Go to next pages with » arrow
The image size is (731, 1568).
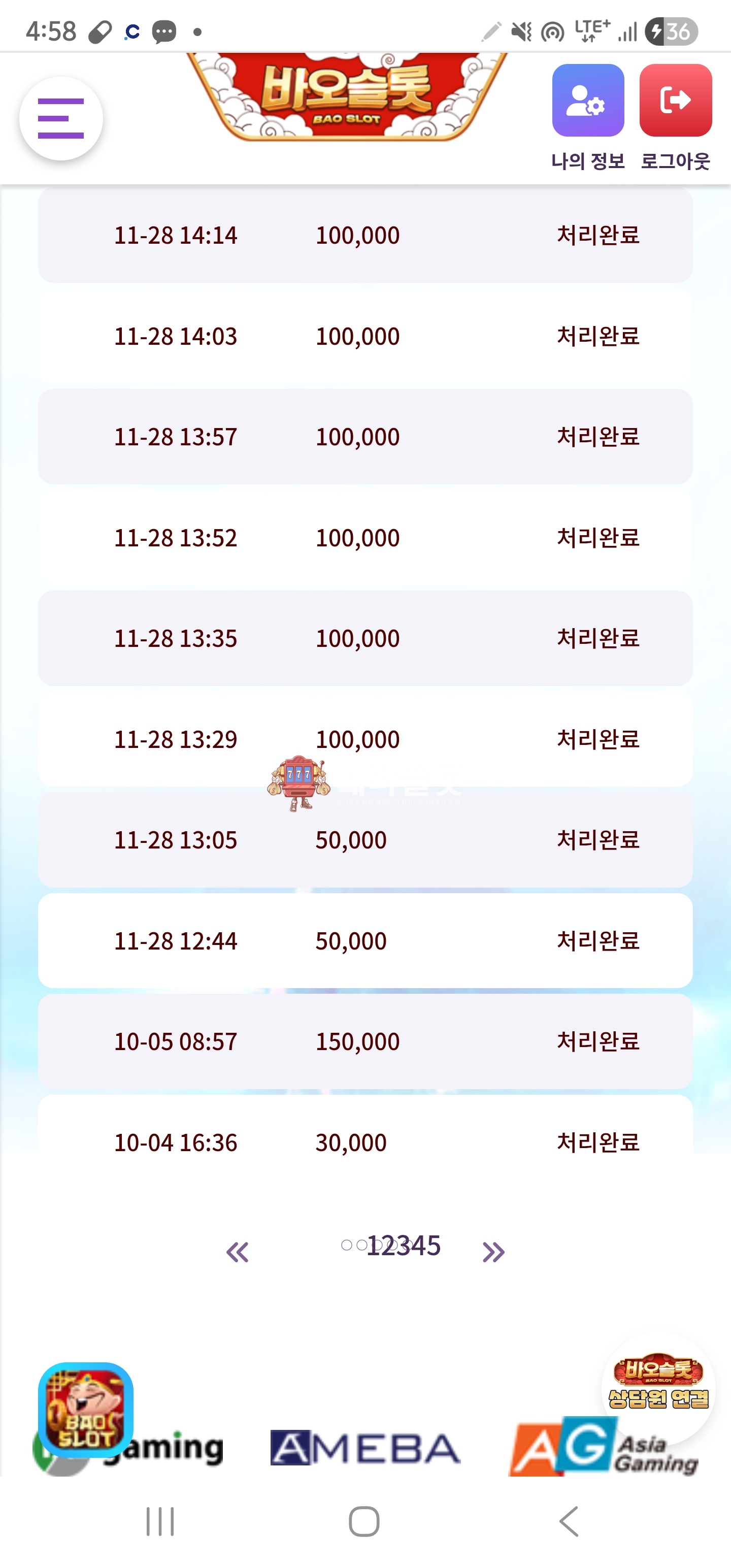point(493,1252)
